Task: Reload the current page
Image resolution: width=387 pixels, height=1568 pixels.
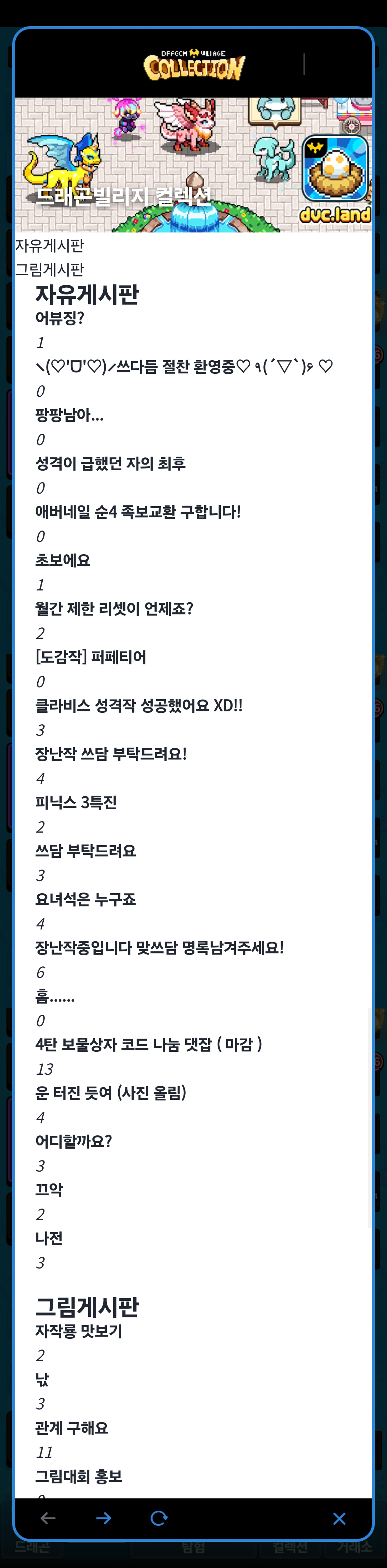Action: (159, 1518)
